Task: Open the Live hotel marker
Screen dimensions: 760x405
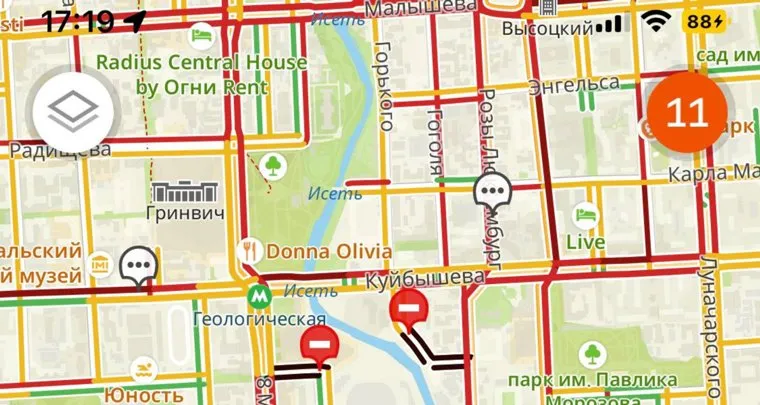Action: (585, 215)
